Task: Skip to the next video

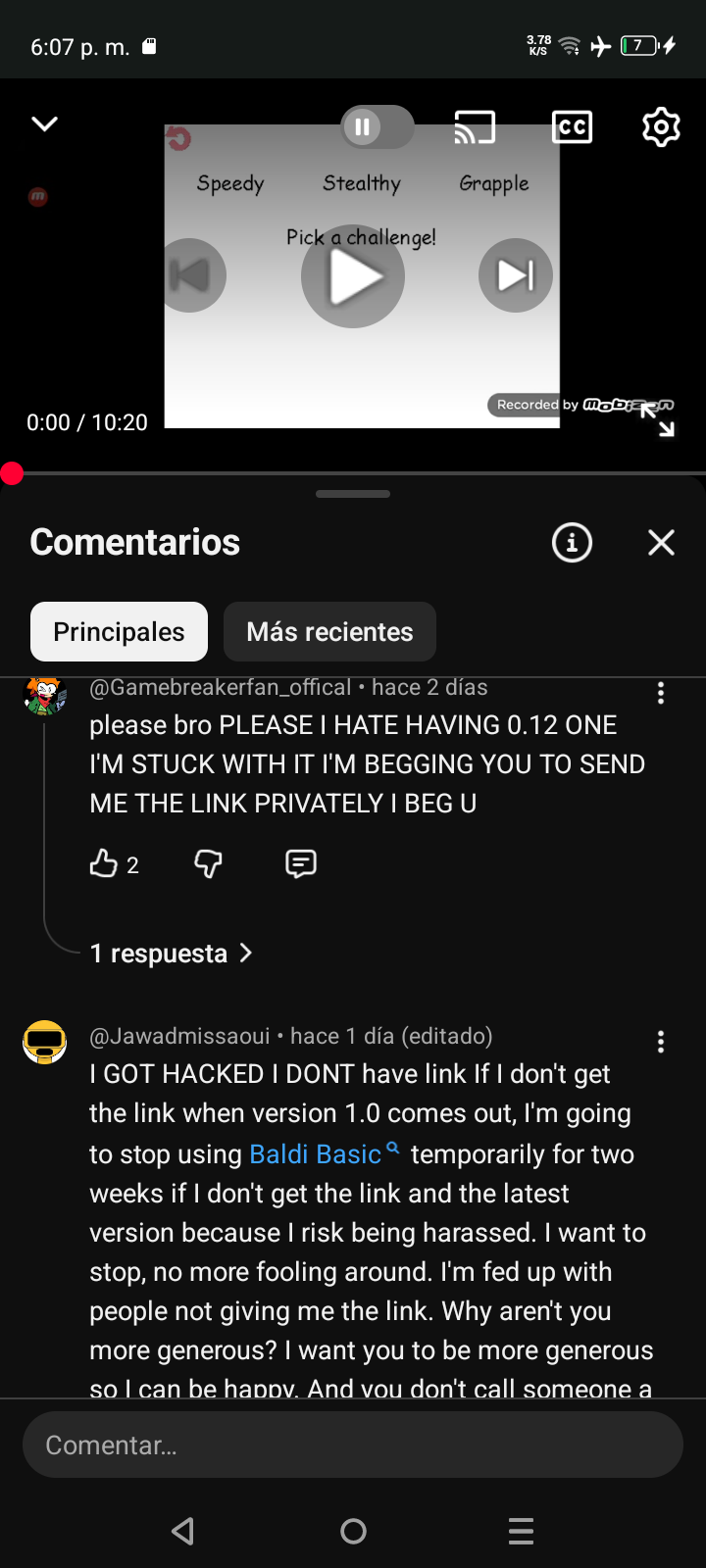Action: [x=516, y=276]
